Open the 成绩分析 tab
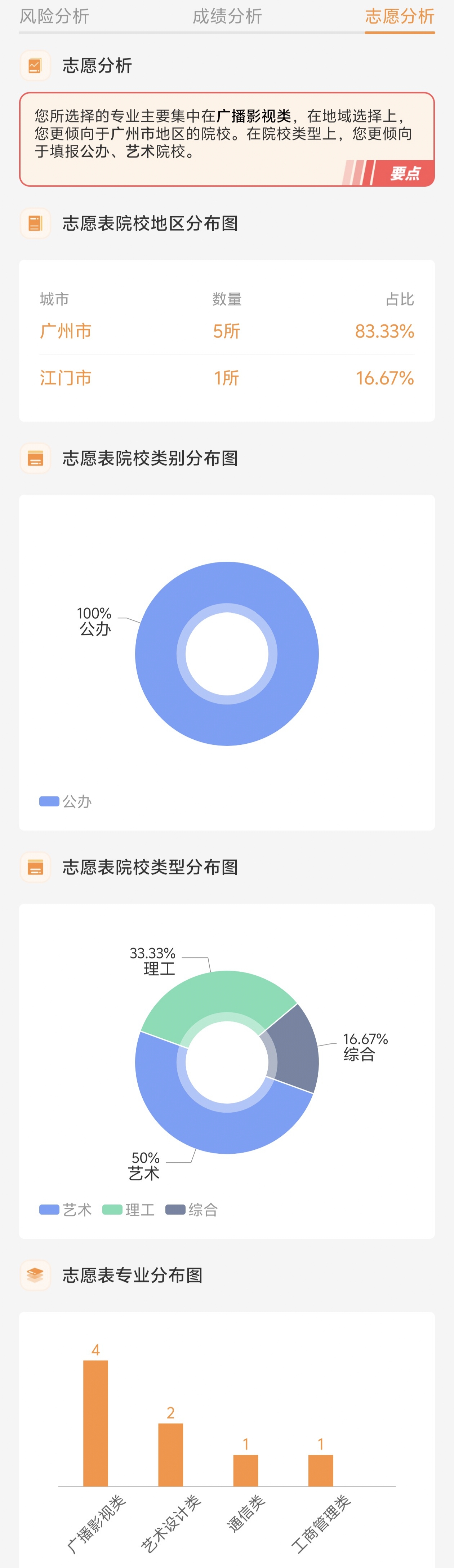 [x=227, y=17]
